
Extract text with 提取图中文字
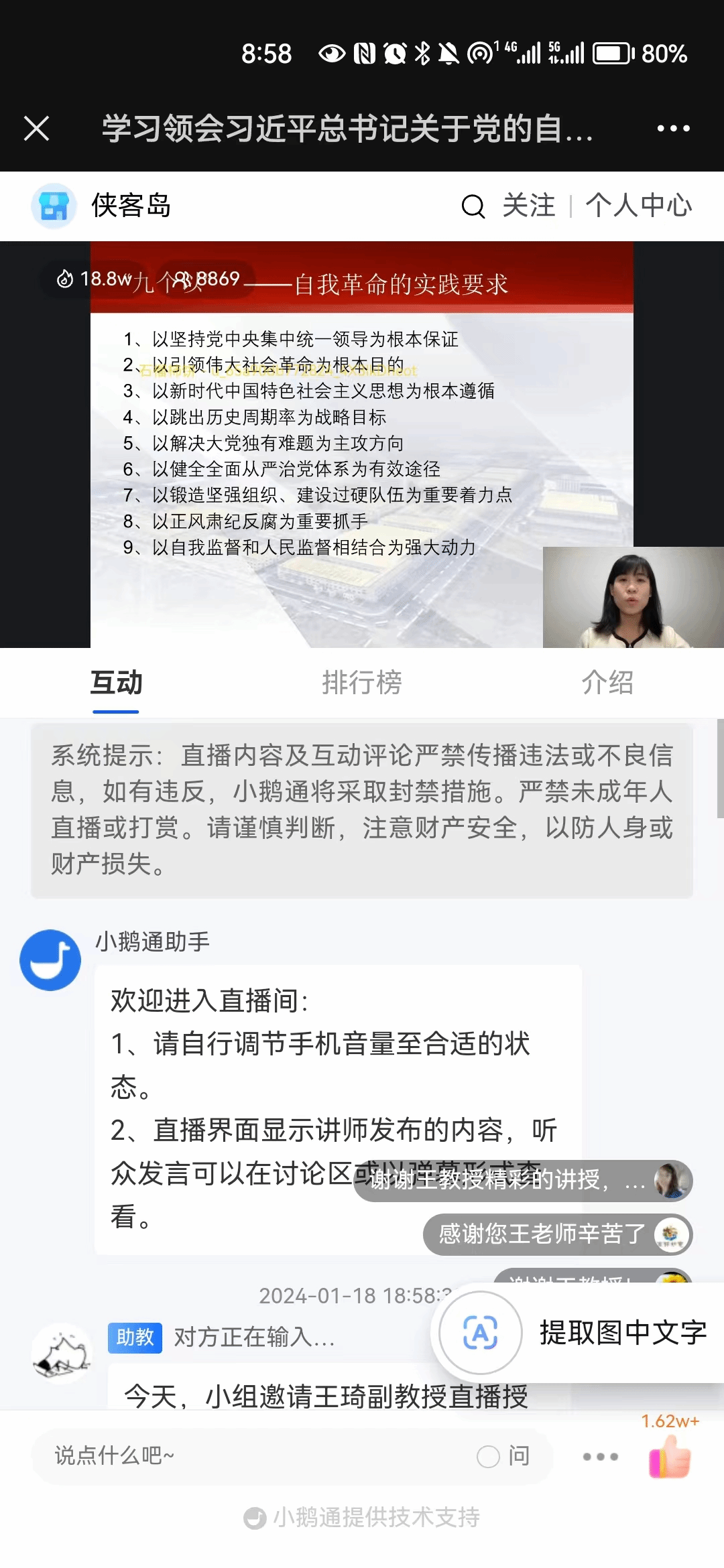click(x=577, y=1333)
